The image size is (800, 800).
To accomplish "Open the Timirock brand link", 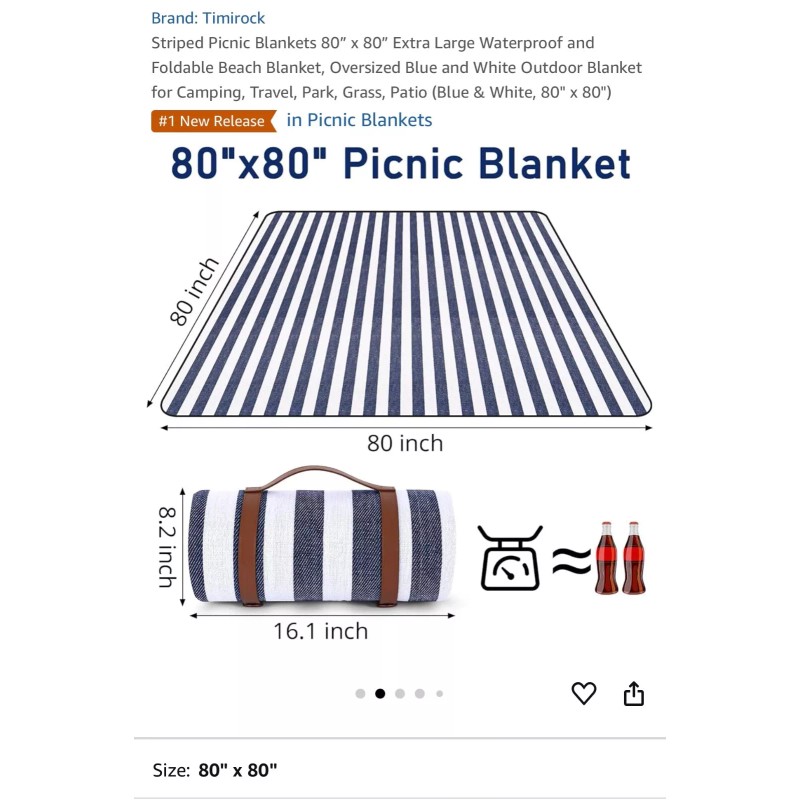I will pyautogui.click(x=208, y=18).
